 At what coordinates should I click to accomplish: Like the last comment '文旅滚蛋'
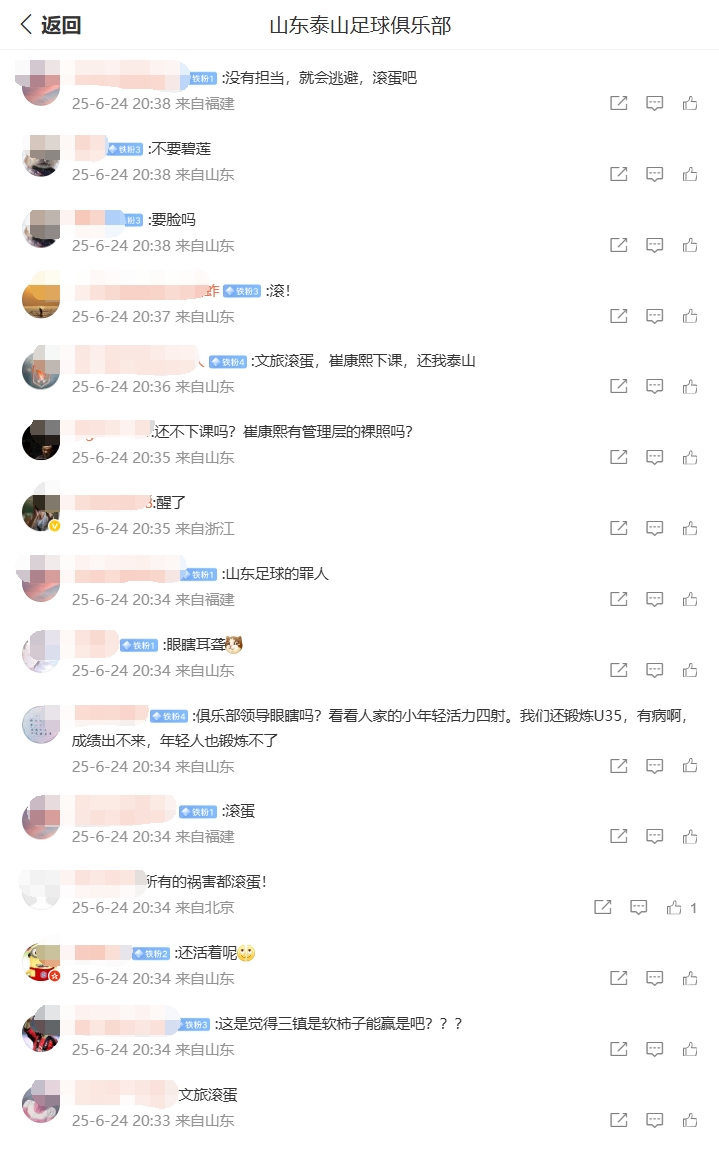[690, 1120]
